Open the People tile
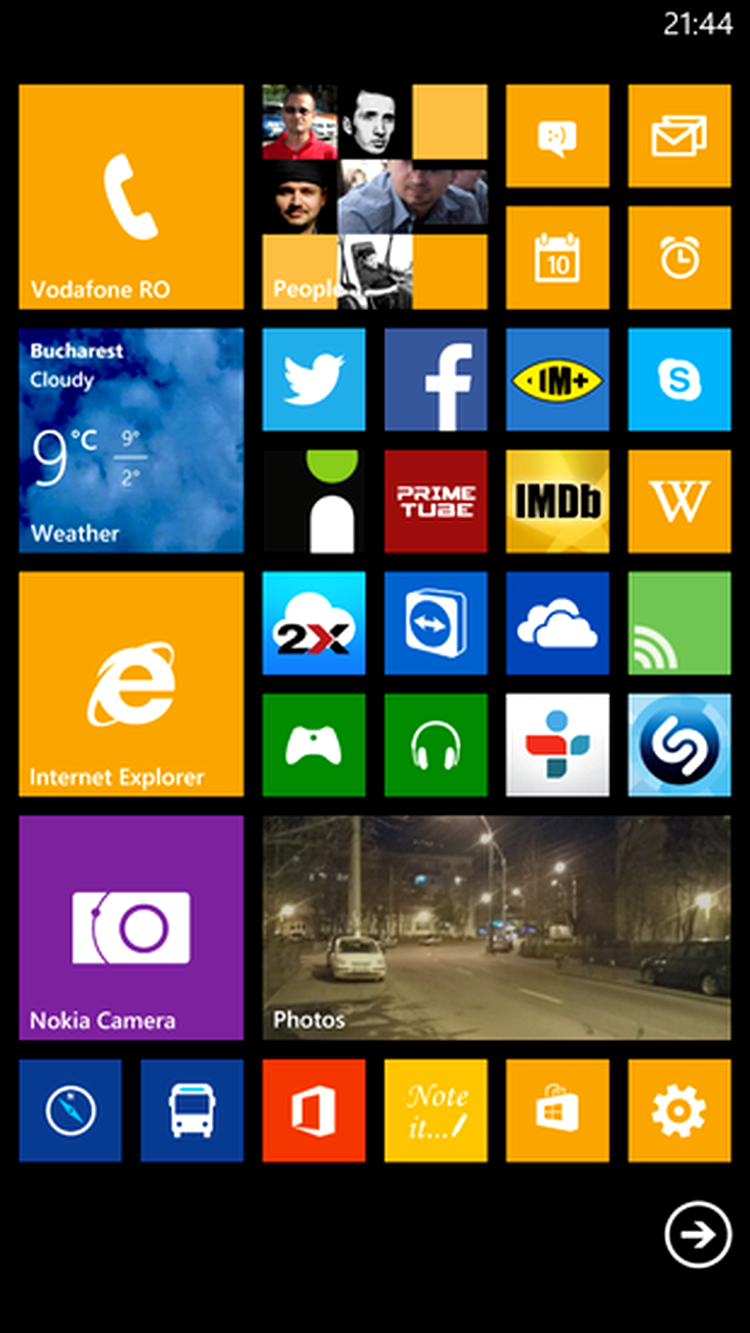Screen dimensions: 750x1333 374,196
